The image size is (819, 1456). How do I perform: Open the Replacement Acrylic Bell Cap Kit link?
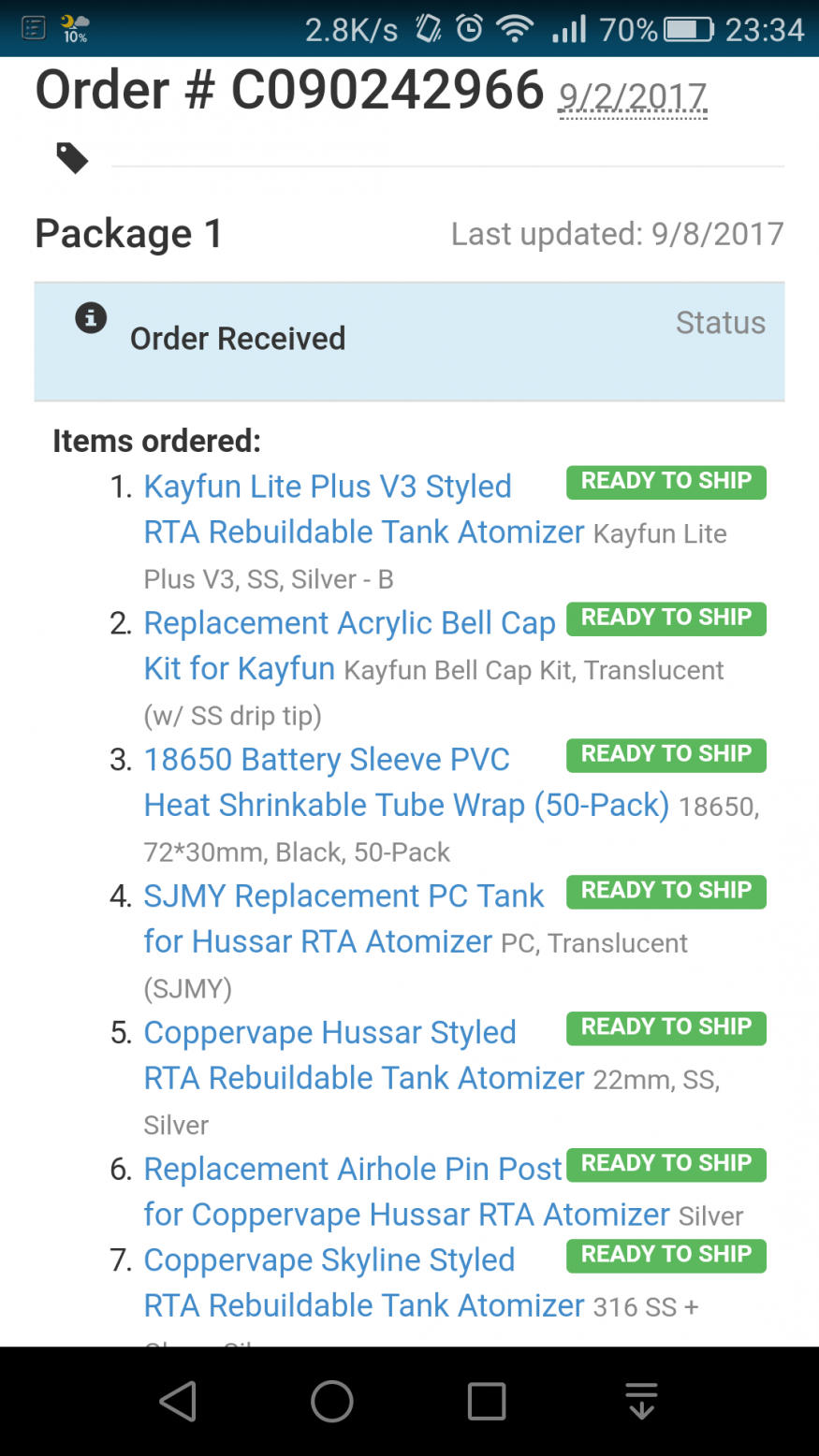pyautogui.click(x=349, y=624)
